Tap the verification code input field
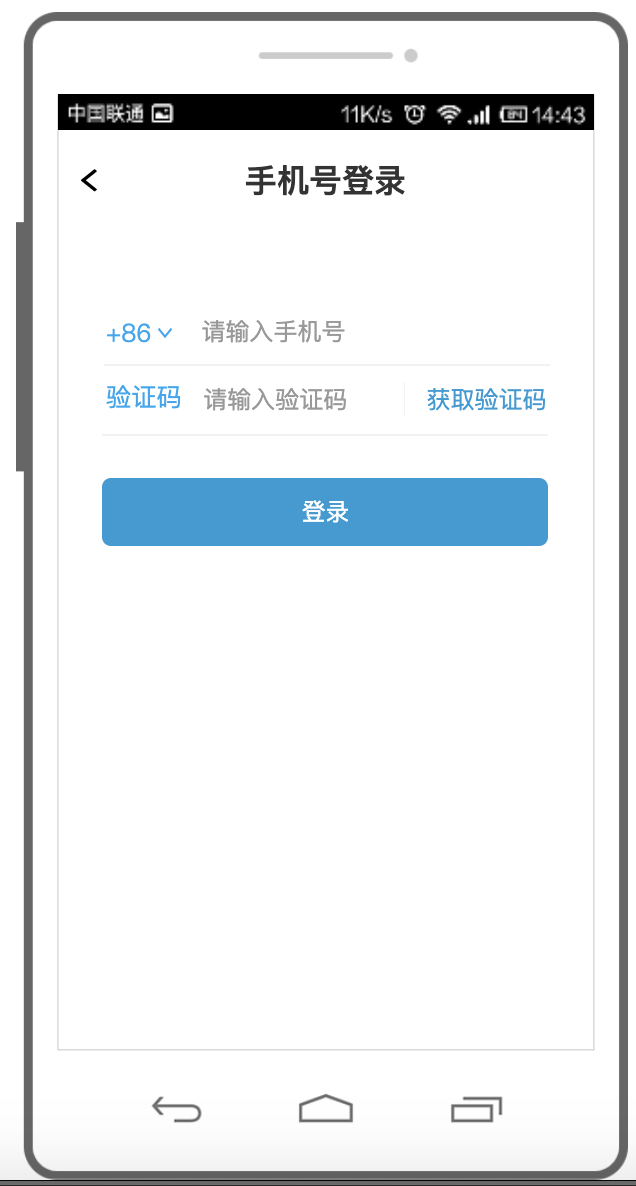The height and width of the screenshot is (1186, 636). [x=295, y=400]
